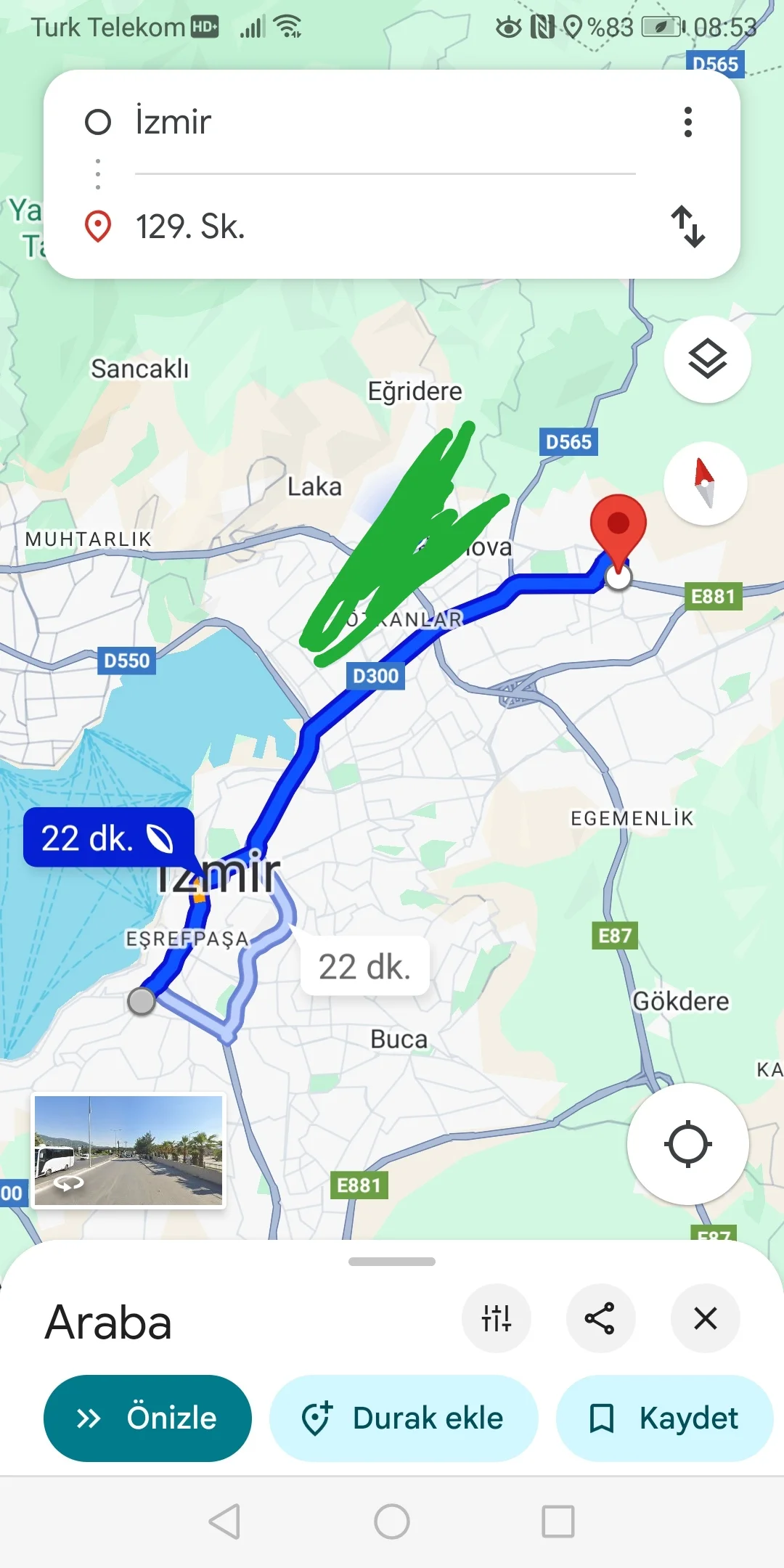
Task: Open the İzmir starting point field
Action: click(x=290, y=121)
